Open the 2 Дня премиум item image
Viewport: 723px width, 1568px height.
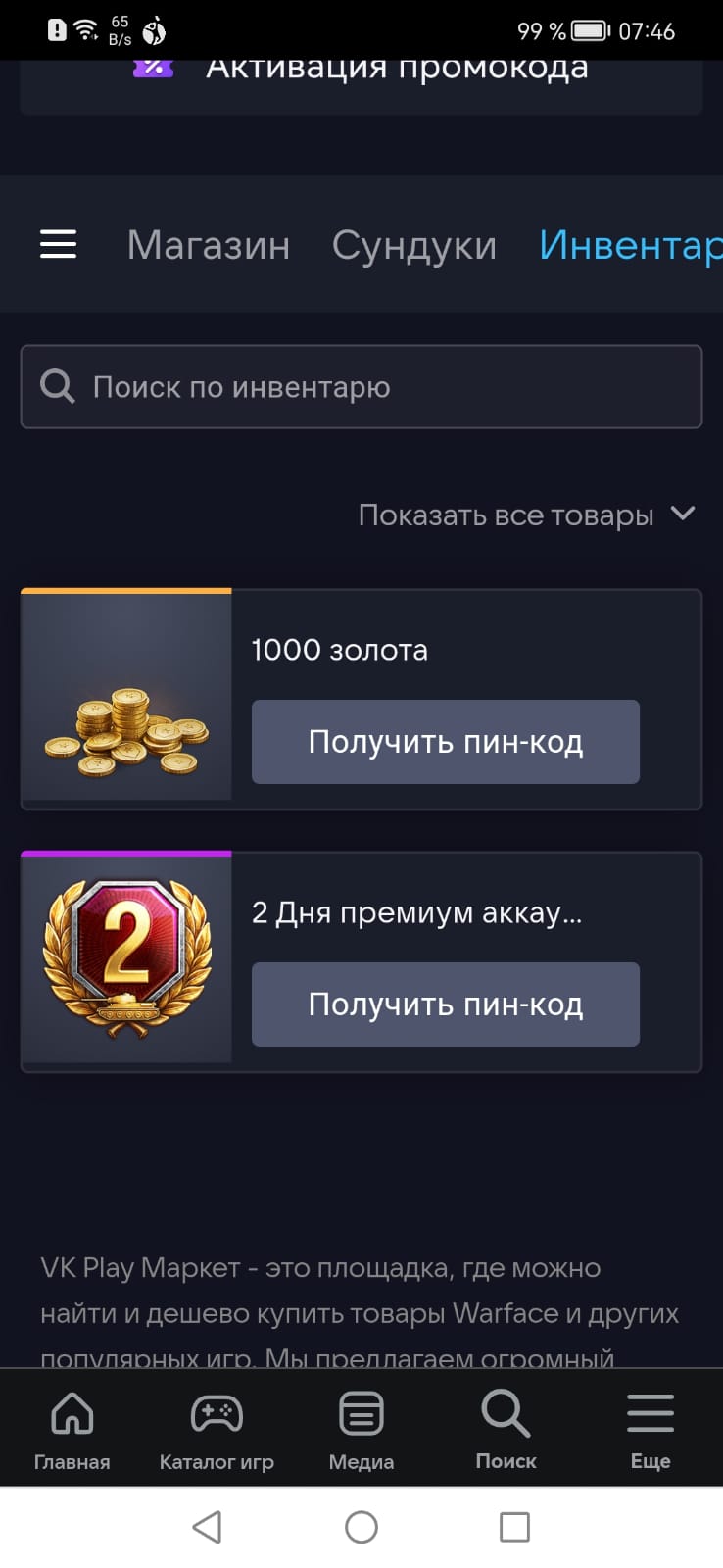coord(126,958)
